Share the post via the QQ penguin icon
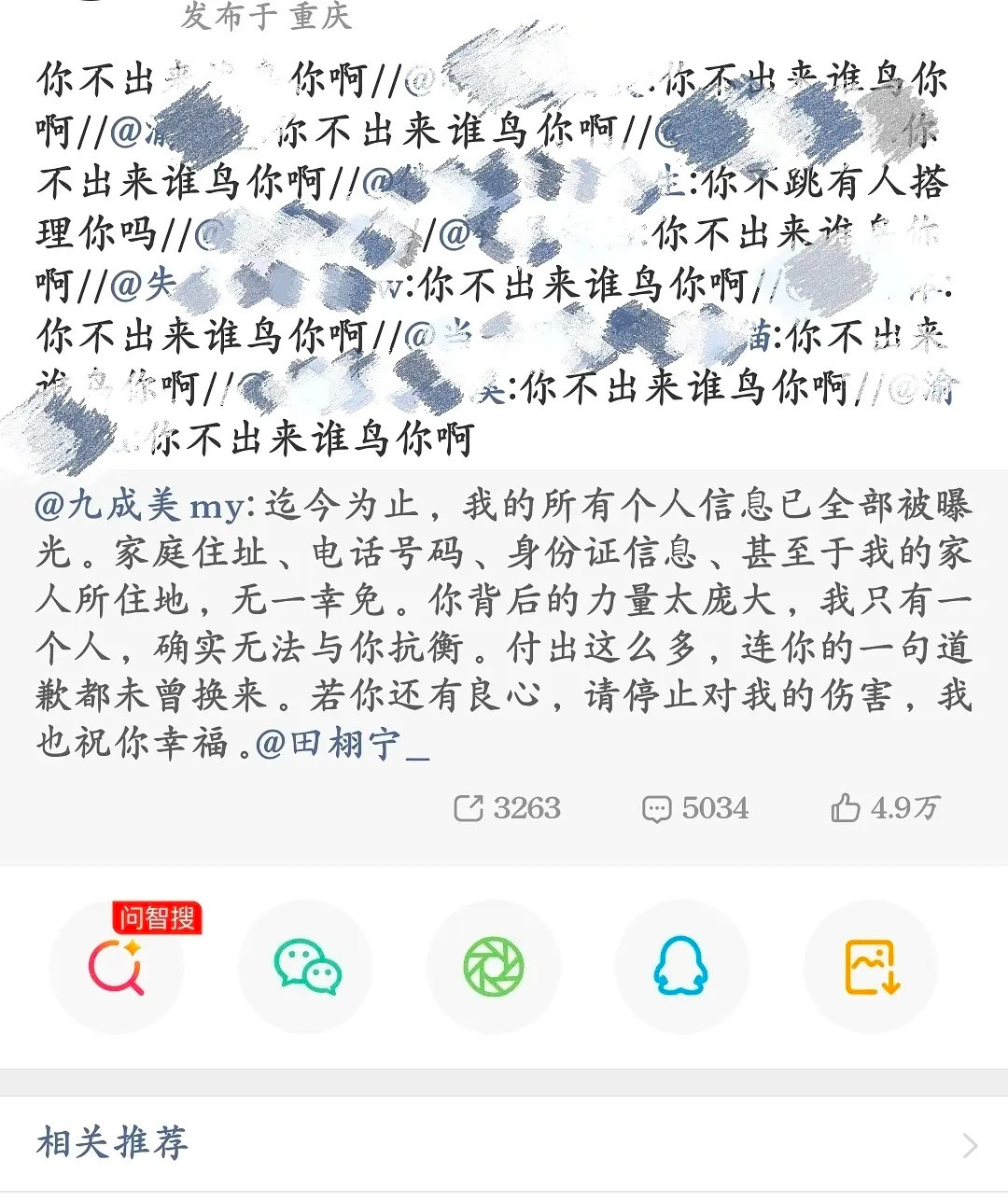The width and height of the screenshot is (1008, 1202). pyautogui.click(x=681, y=967)
